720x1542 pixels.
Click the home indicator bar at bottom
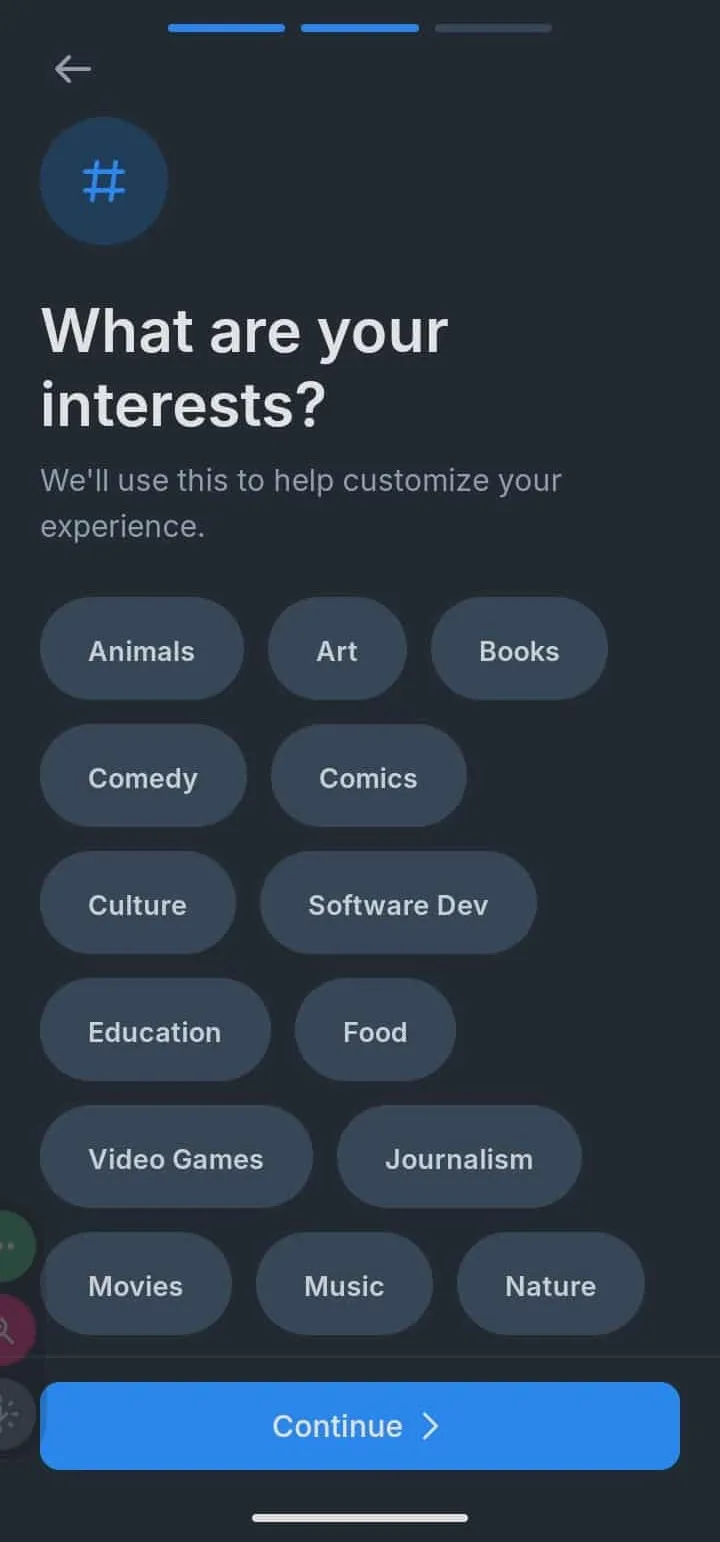point(360,1516)
